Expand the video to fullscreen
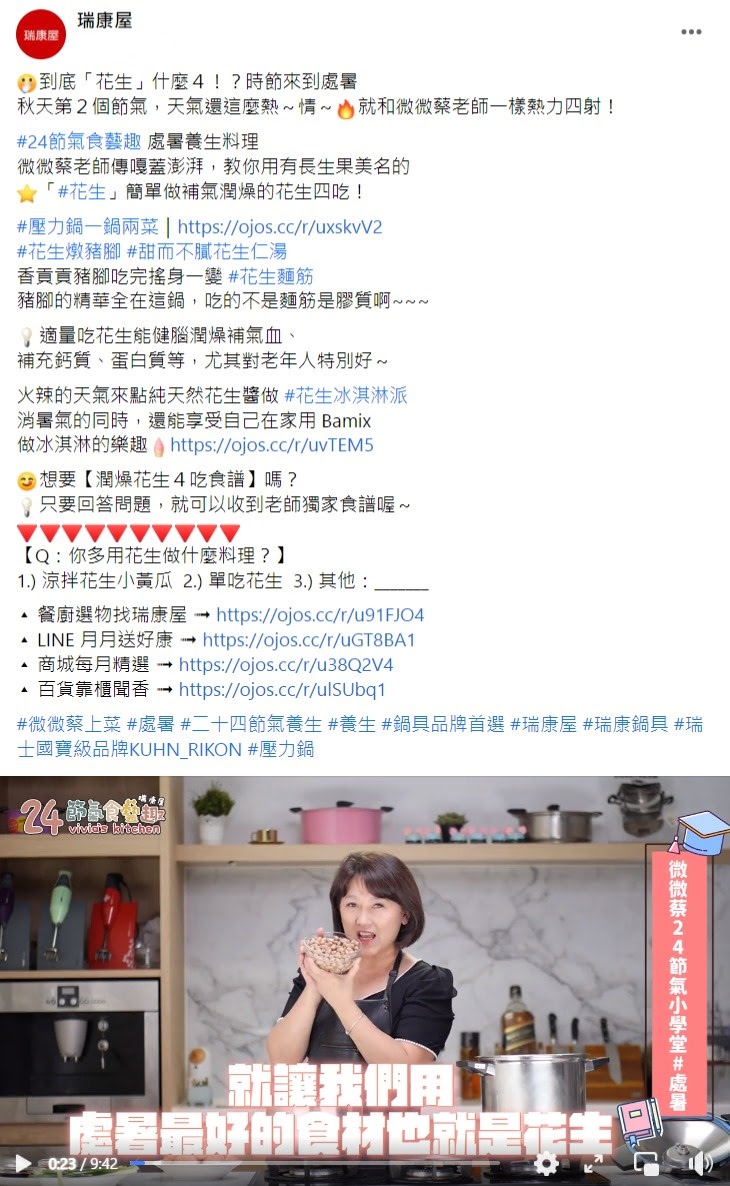The width and height of the screenshot is (730, 1186). coord(593,1163)
